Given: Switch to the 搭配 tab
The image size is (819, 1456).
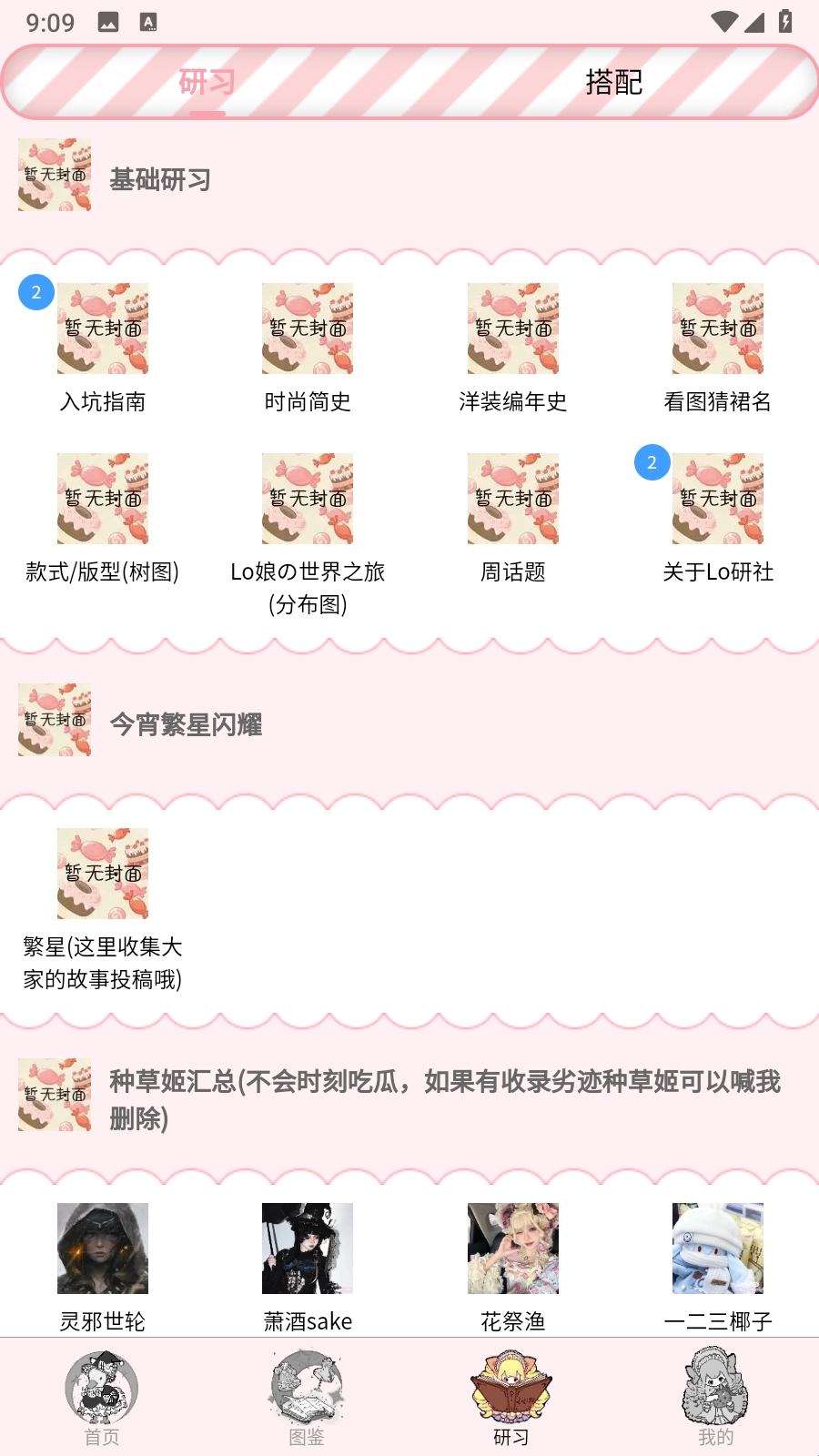Looking at the screenshot, I should [613, 82].
